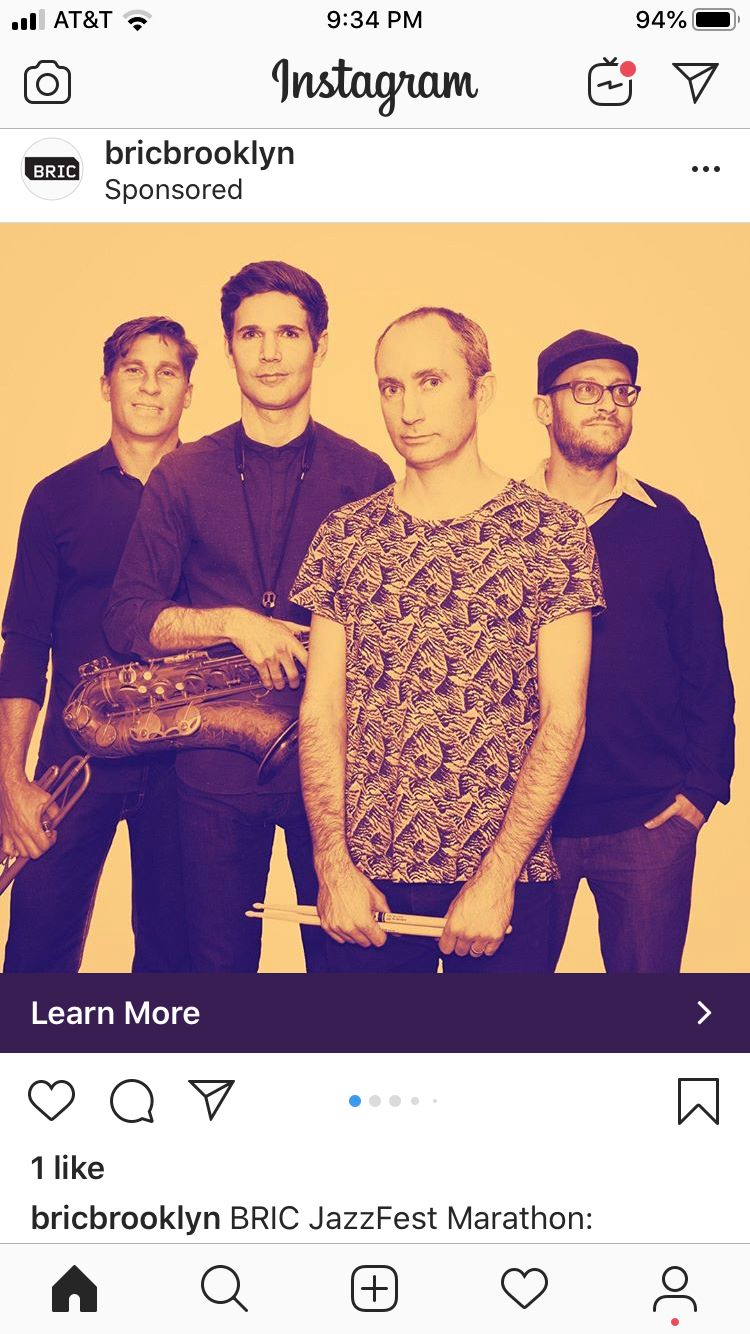Screen dimensions: 750x1334
Task: Open bricbrooklyn profile from avatar
Action: [x=52, y=170]
